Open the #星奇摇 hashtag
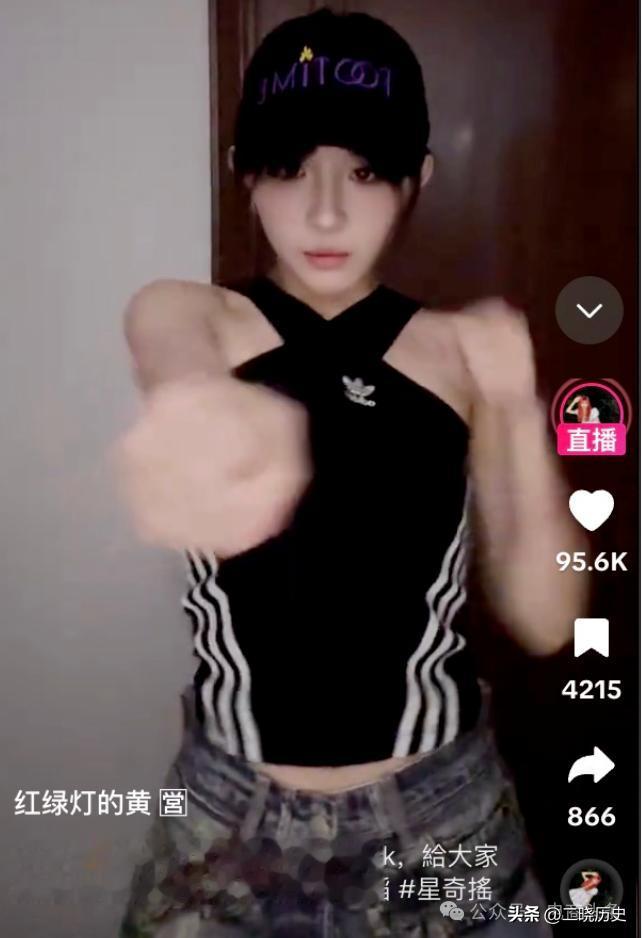Screen dimensions: 642x938 (447, 889)
